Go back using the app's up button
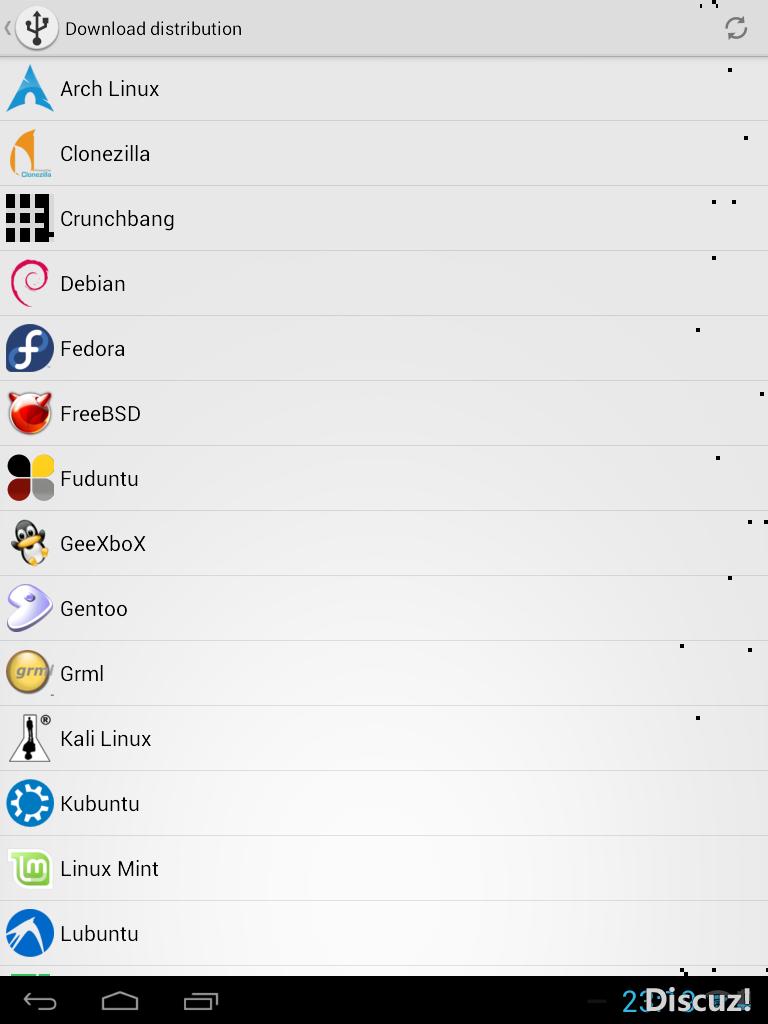 (x=30, y=28)
